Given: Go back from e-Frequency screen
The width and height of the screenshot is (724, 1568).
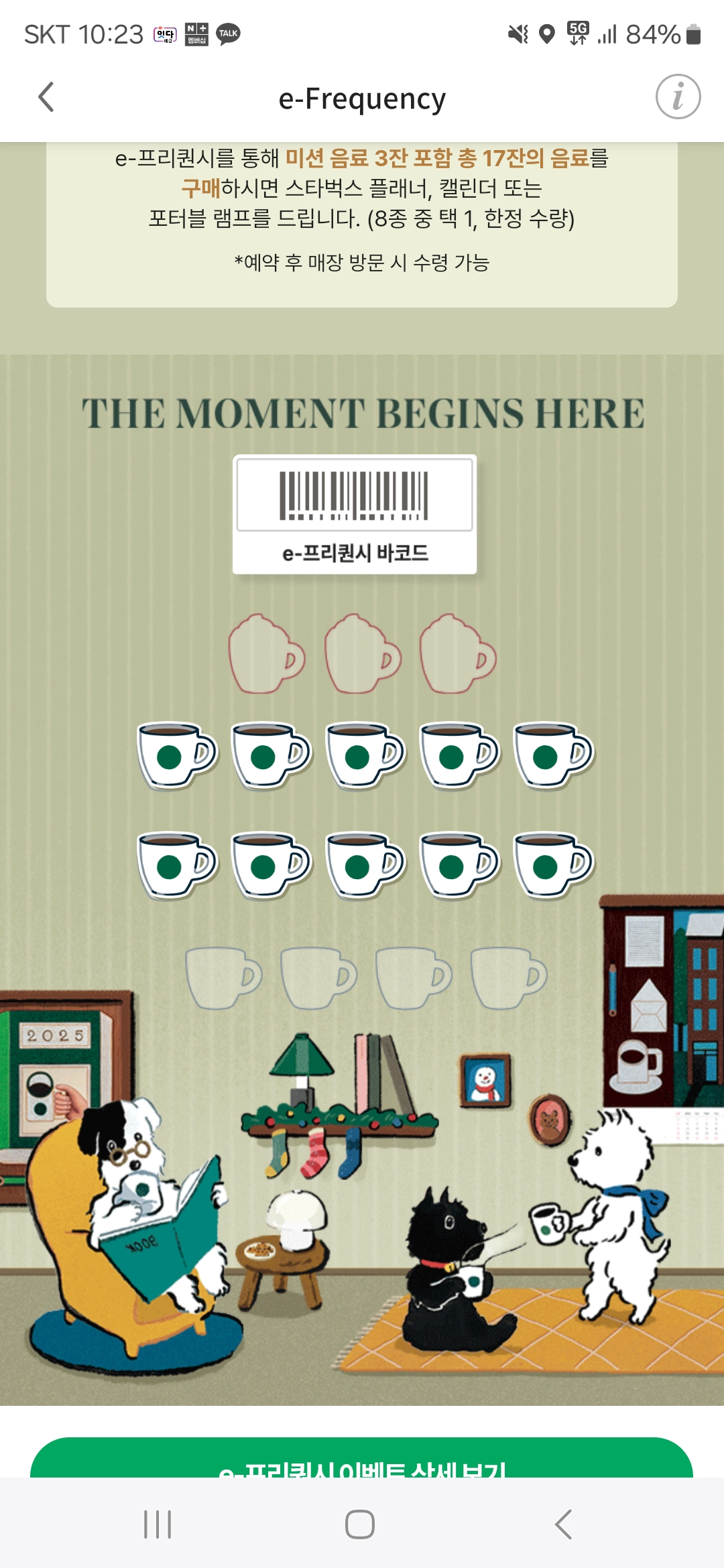Looking at the screenshot, I should click(46, 98).
